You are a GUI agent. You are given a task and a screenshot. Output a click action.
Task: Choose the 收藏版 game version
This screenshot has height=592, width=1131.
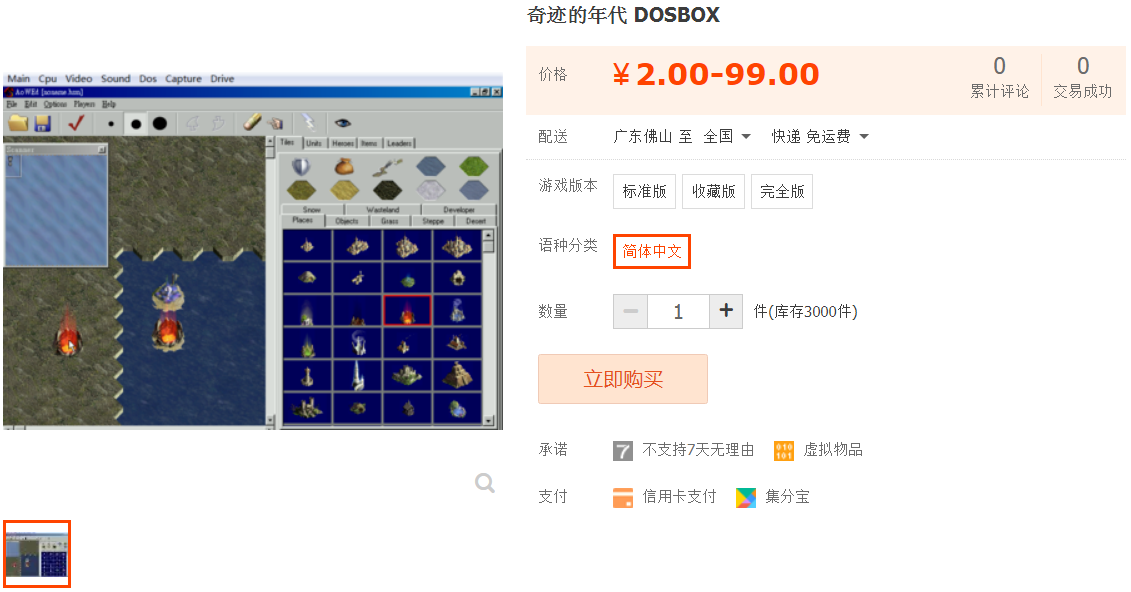[713, 192]
